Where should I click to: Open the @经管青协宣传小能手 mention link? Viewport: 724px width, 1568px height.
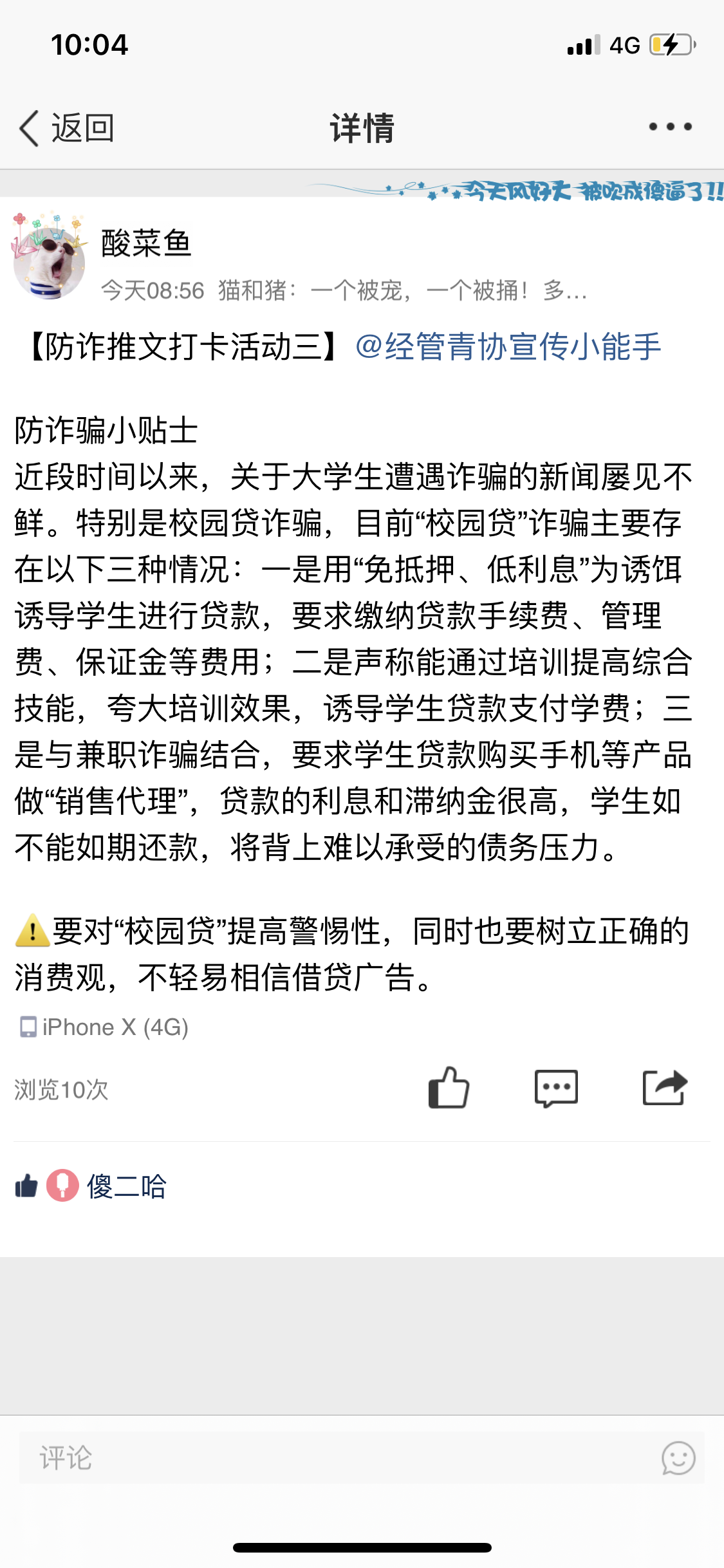coord(508,347)
